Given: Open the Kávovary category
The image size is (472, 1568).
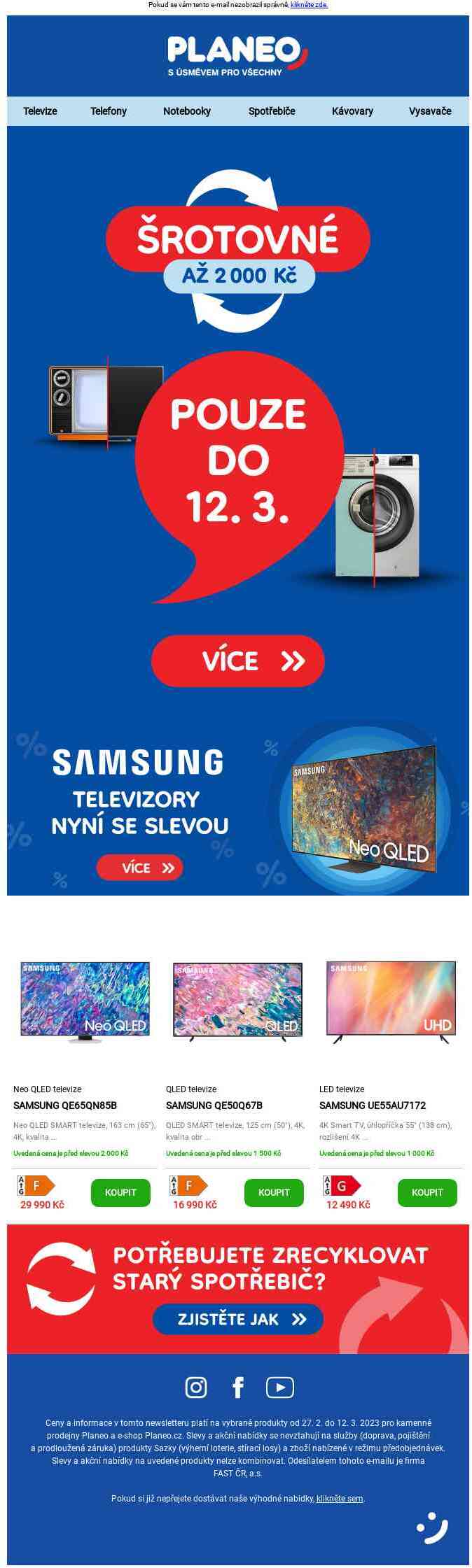Looking at the screenshot, I should (x=352, y=111).
